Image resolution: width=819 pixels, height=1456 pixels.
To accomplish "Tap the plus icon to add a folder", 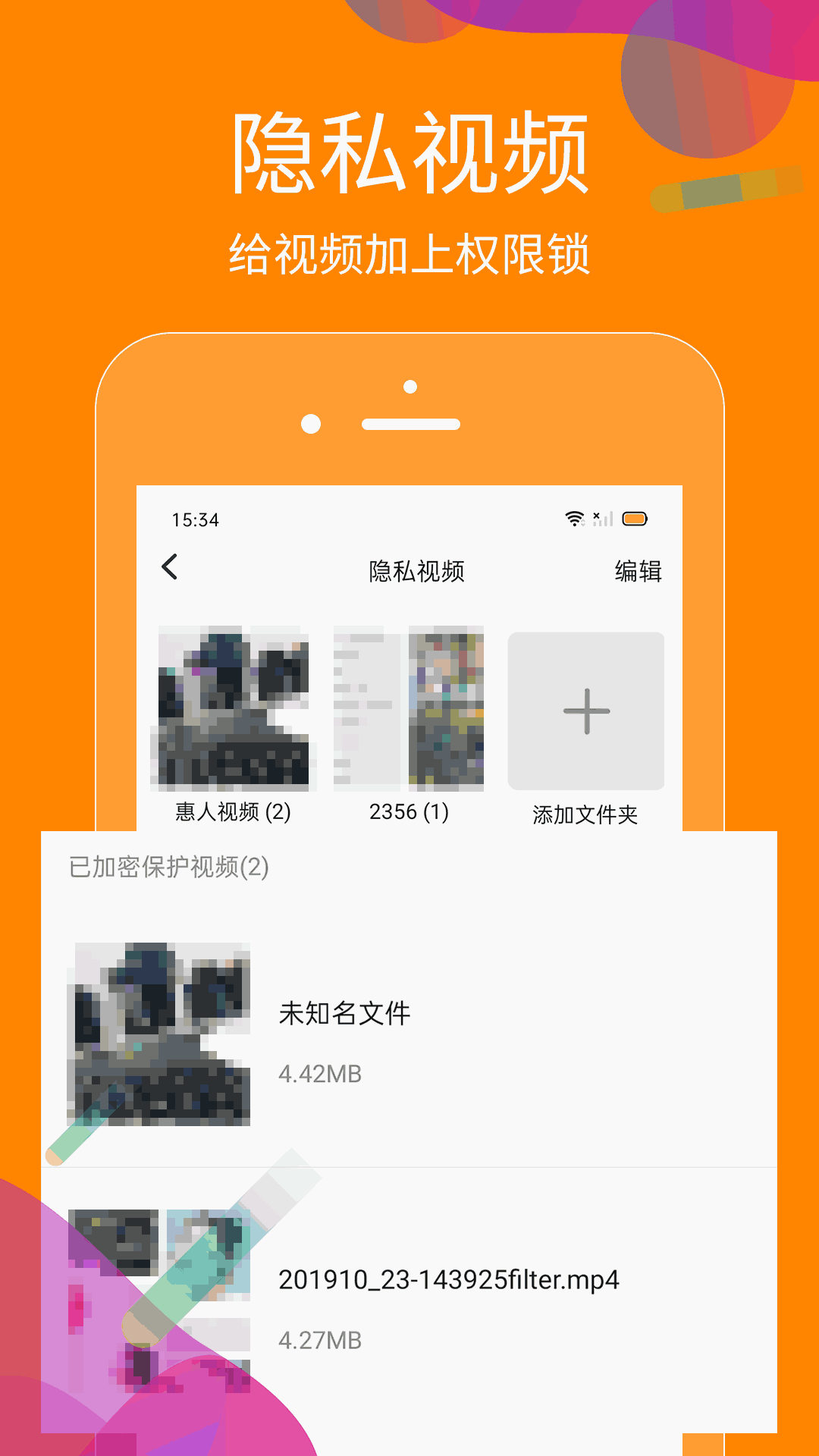I will coord(586,711).
